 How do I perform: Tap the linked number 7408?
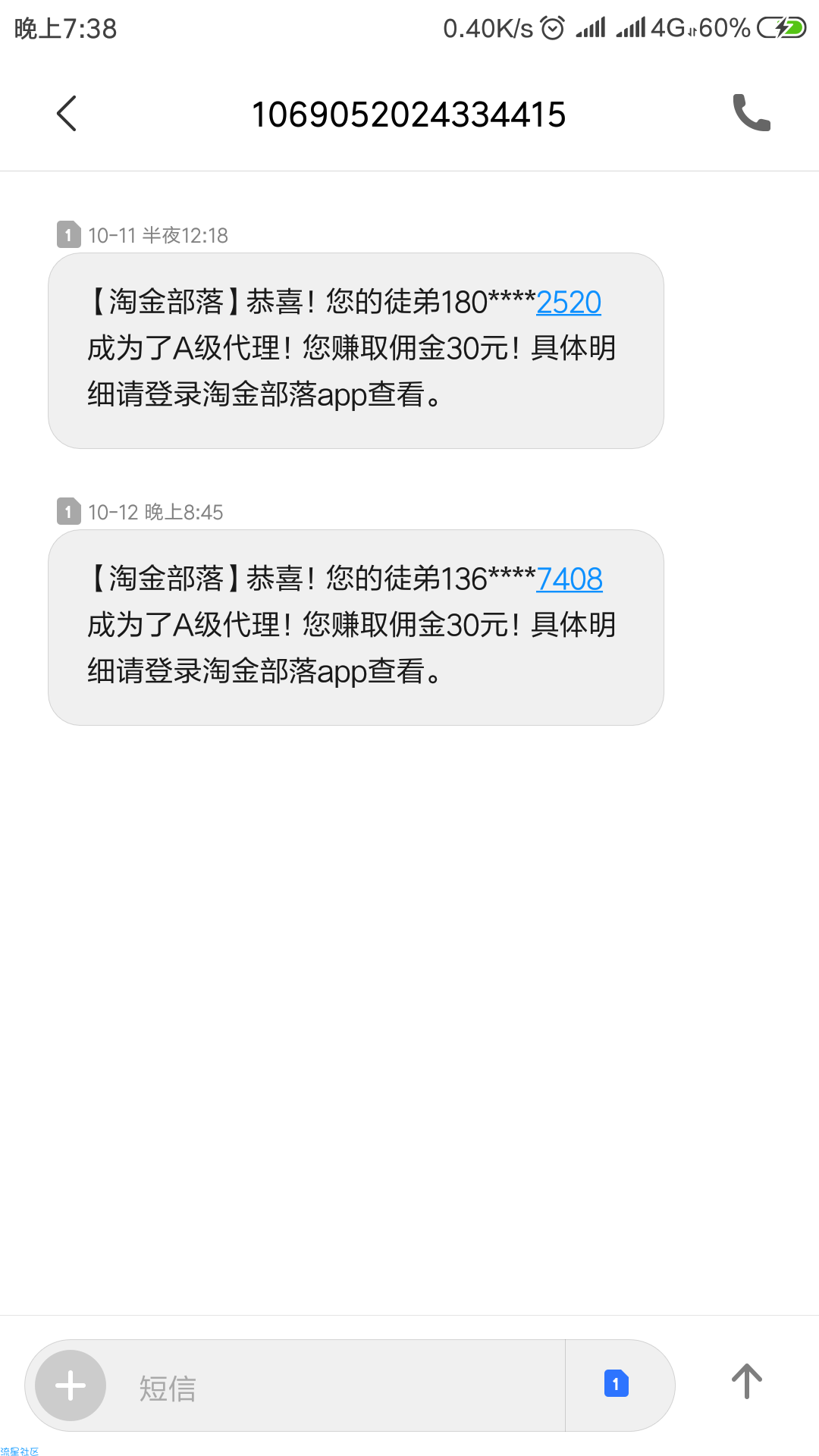pos(570,579)
